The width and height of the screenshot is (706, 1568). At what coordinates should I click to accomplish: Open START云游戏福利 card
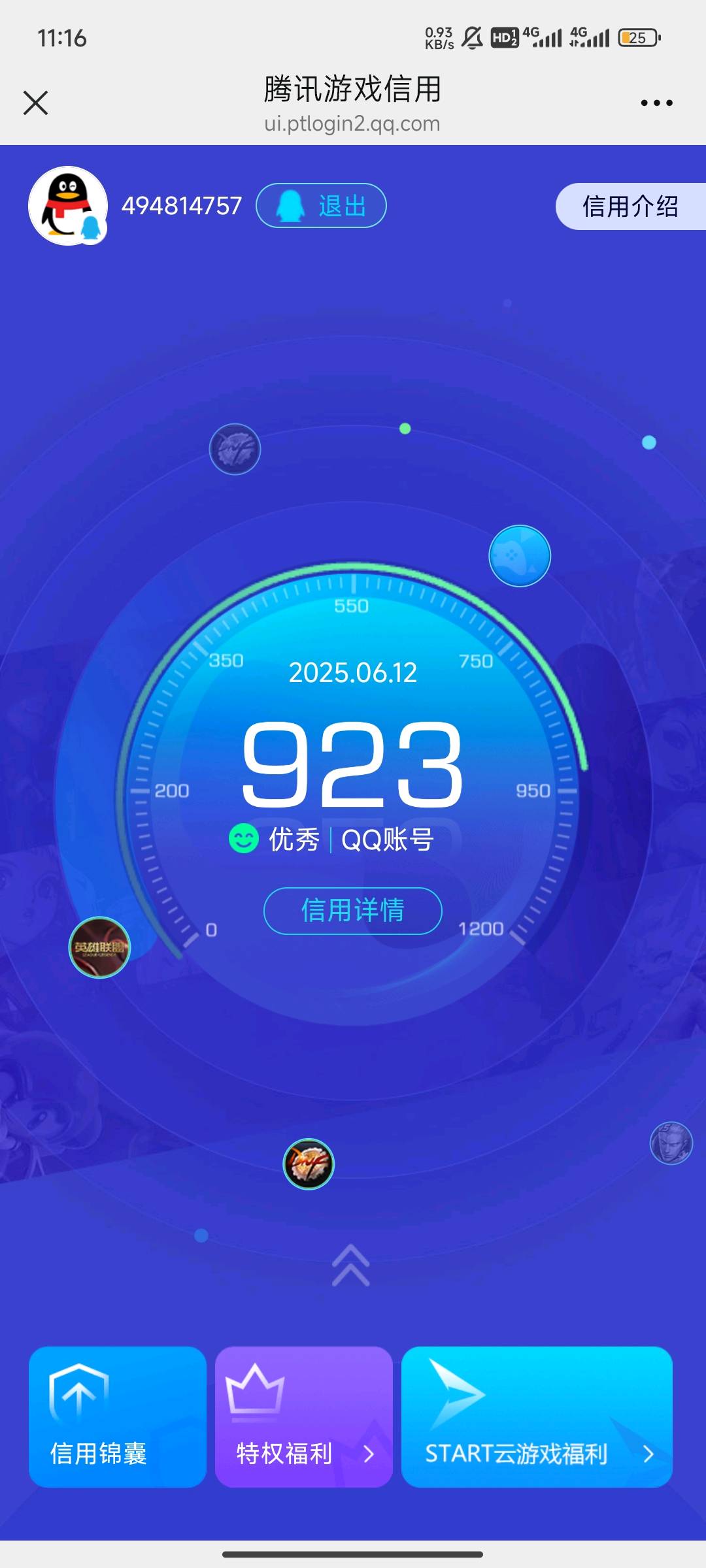[537, 1416]
